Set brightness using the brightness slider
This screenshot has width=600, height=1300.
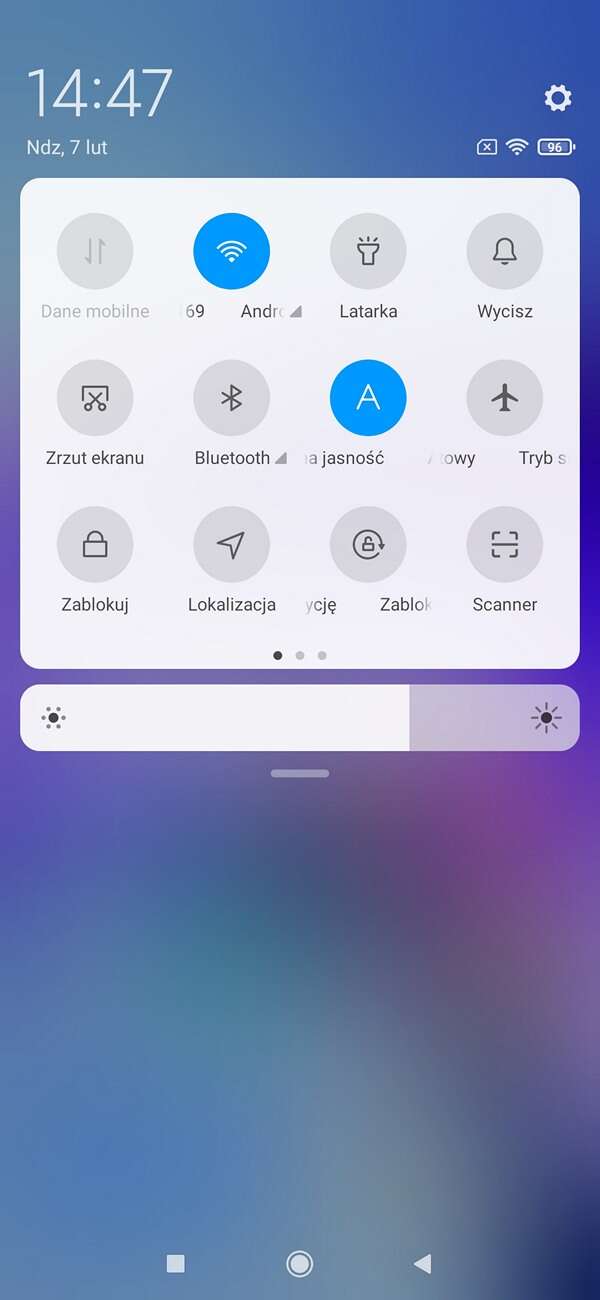click(300, 718)
